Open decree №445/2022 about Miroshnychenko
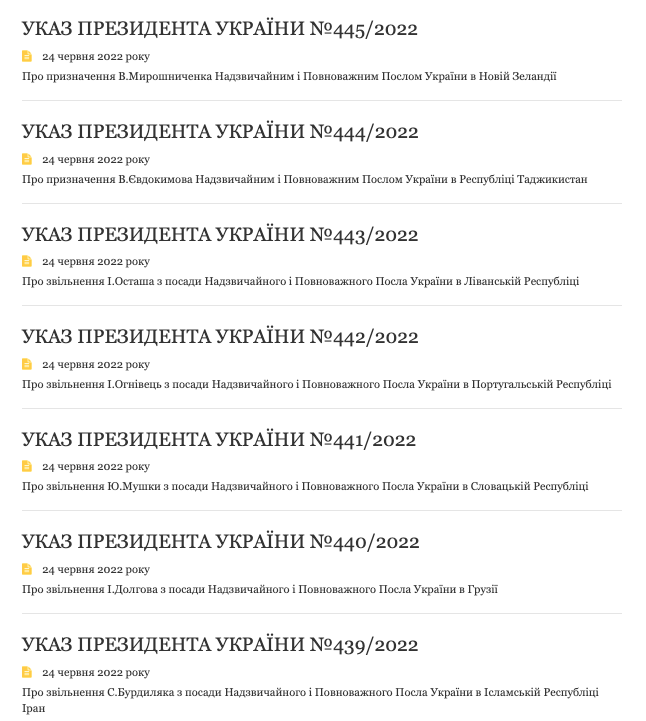 219,29
